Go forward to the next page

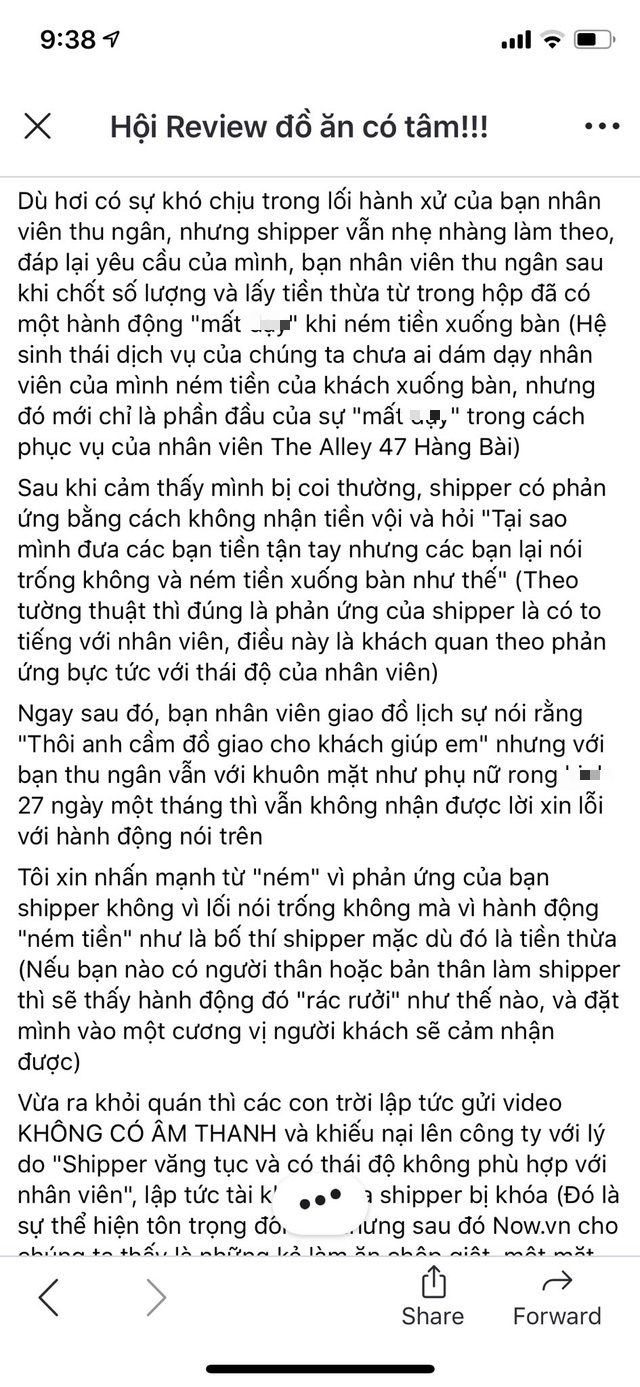pyautogui.click(x=156, y=1297)
